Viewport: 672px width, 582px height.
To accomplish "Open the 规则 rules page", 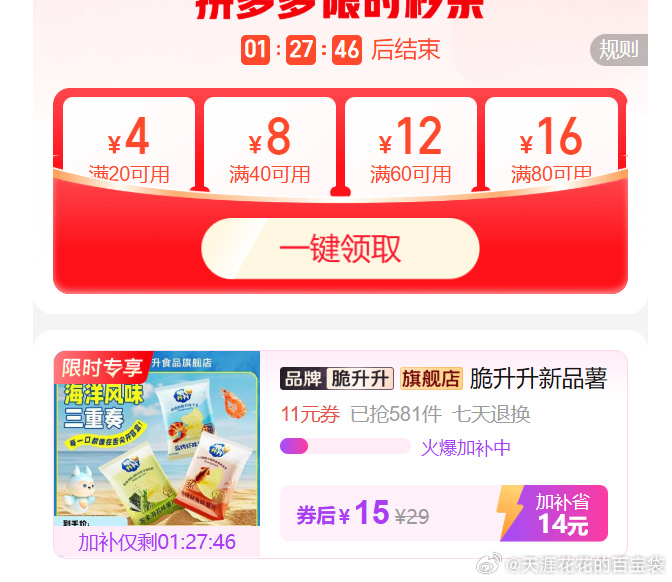I will [x=618, y=49].
